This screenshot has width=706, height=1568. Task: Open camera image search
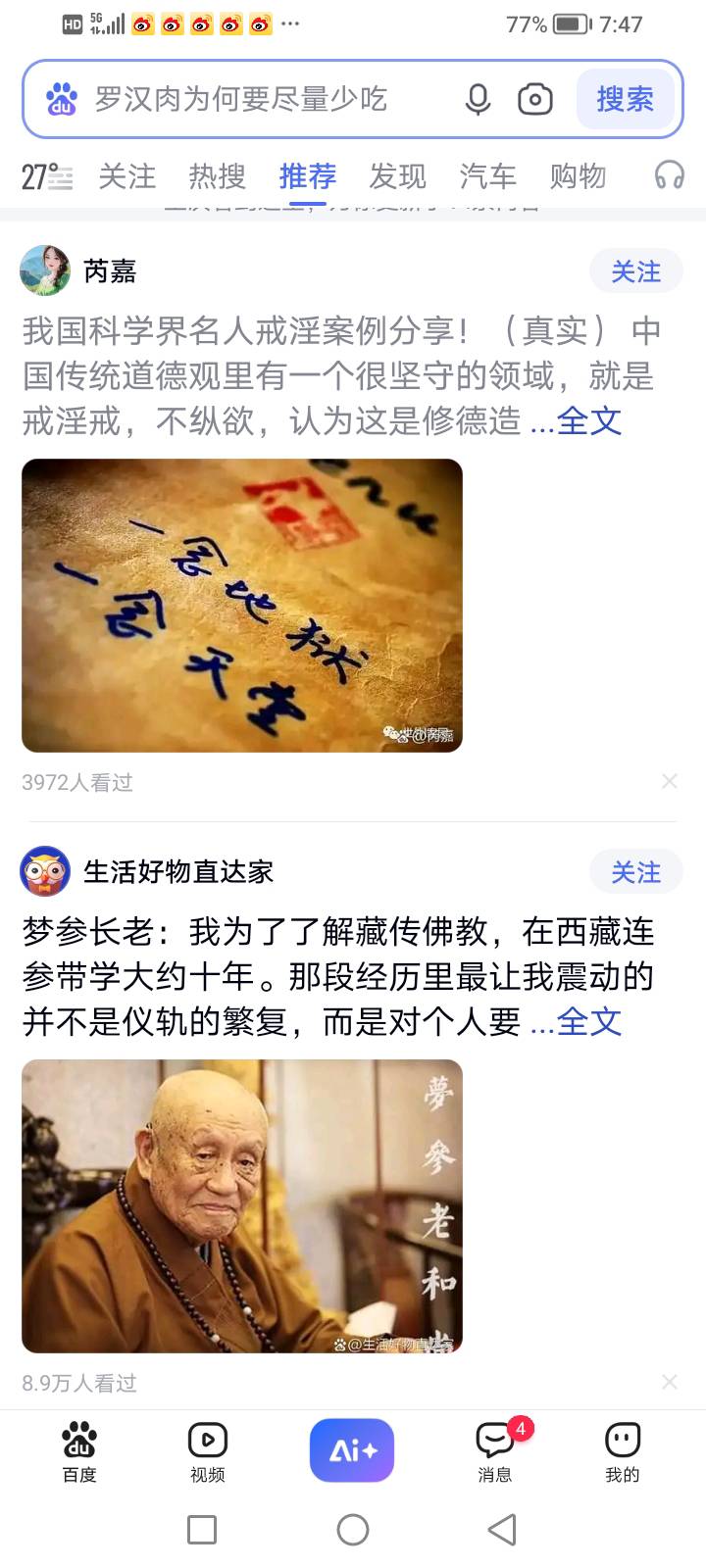534,99
